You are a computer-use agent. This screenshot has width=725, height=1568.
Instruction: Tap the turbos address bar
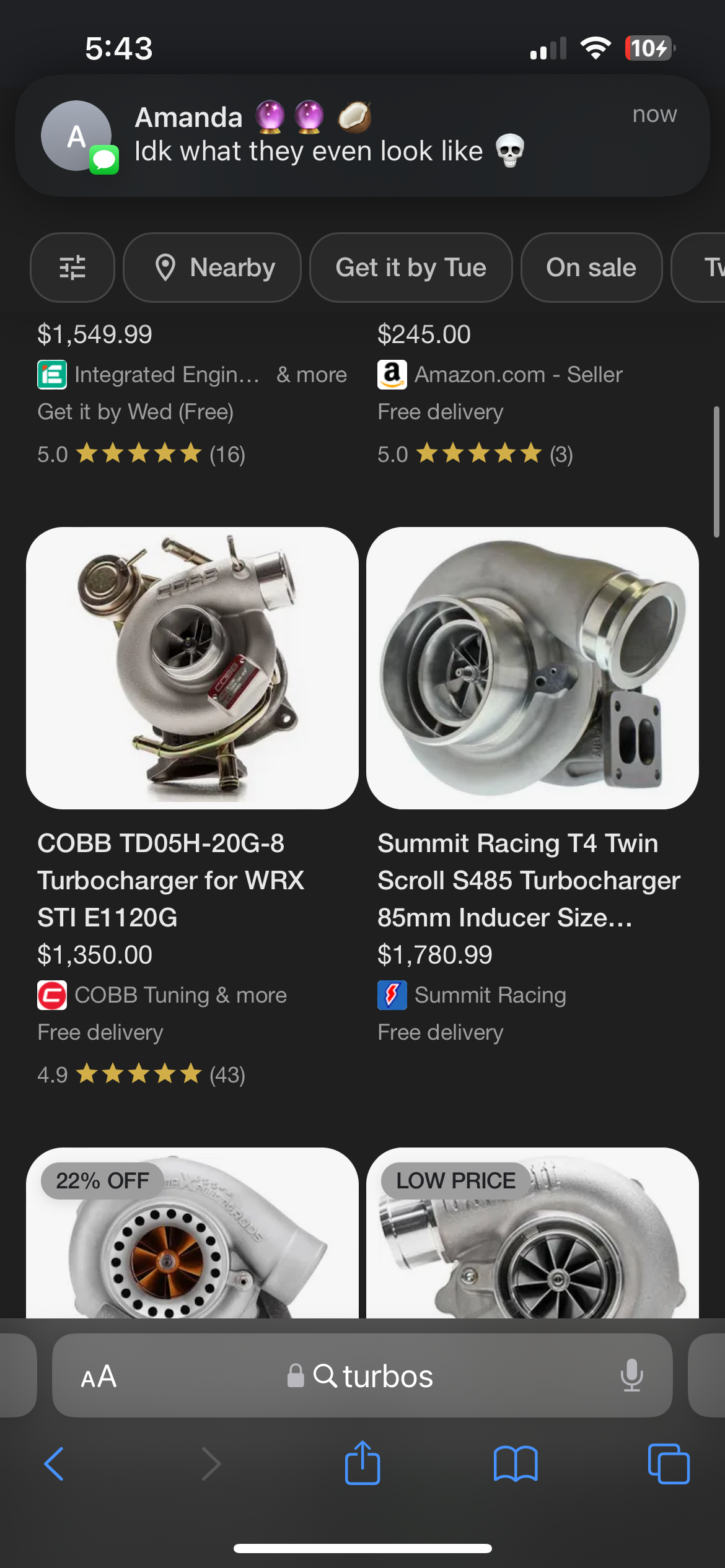click(x=372, y=1376)
